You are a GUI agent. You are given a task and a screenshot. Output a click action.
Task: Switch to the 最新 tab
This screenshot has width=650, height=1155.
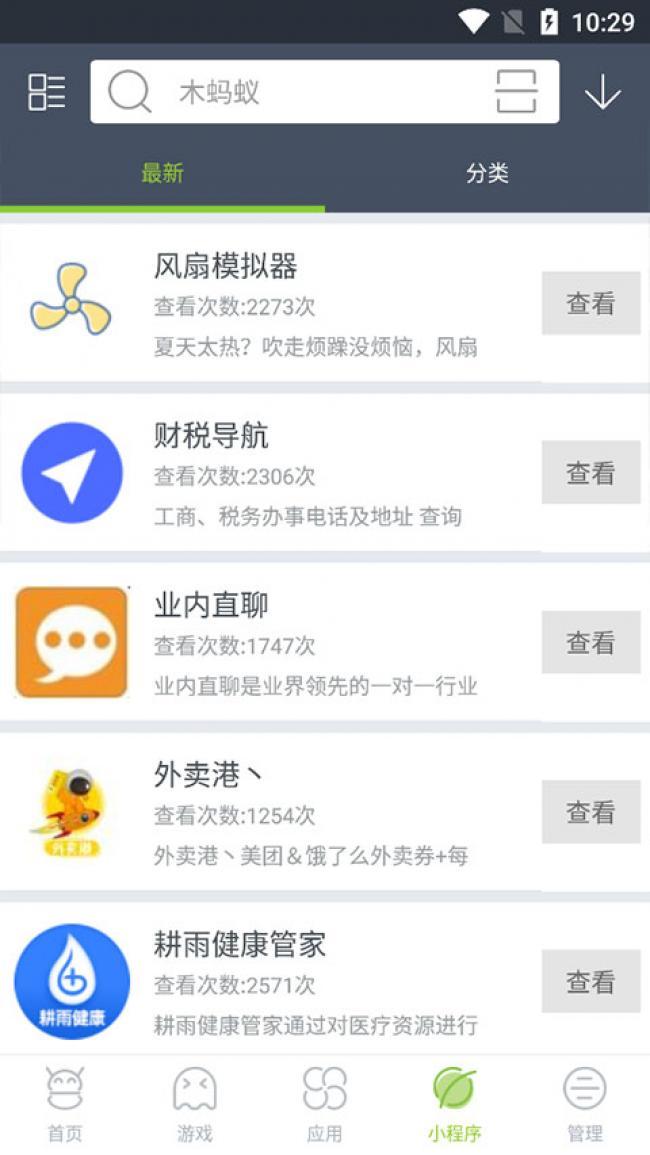point(162,173)
